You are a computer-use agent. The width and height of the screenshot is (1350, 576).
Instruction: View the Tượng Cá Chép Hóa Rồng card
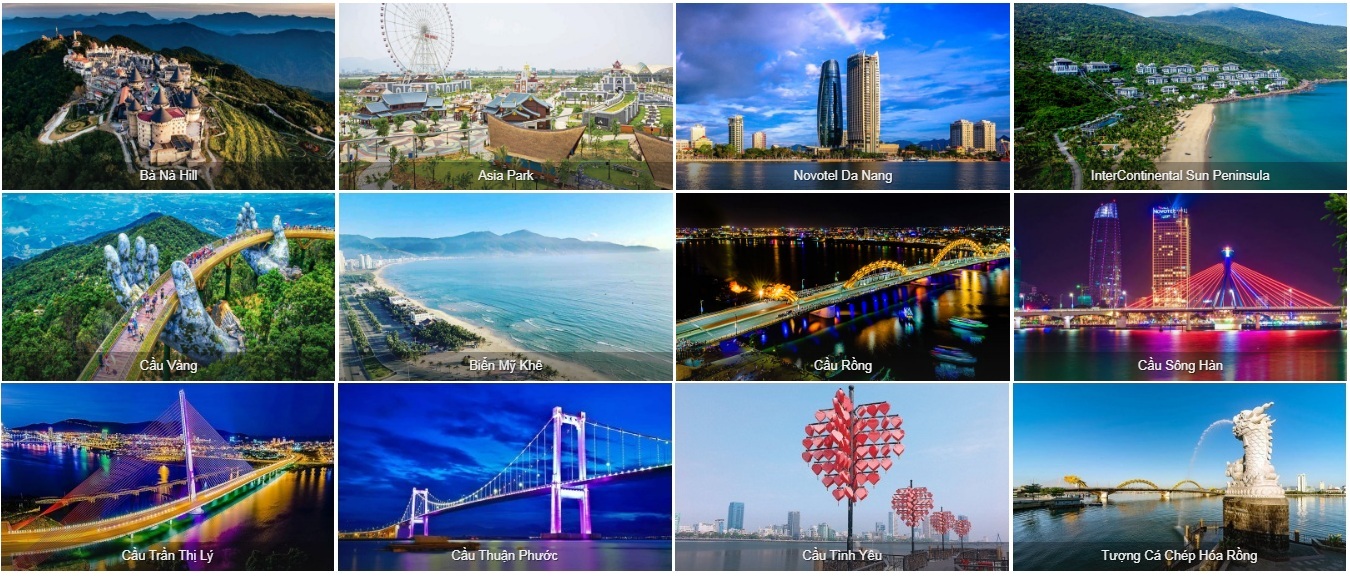pos(1180,477)
